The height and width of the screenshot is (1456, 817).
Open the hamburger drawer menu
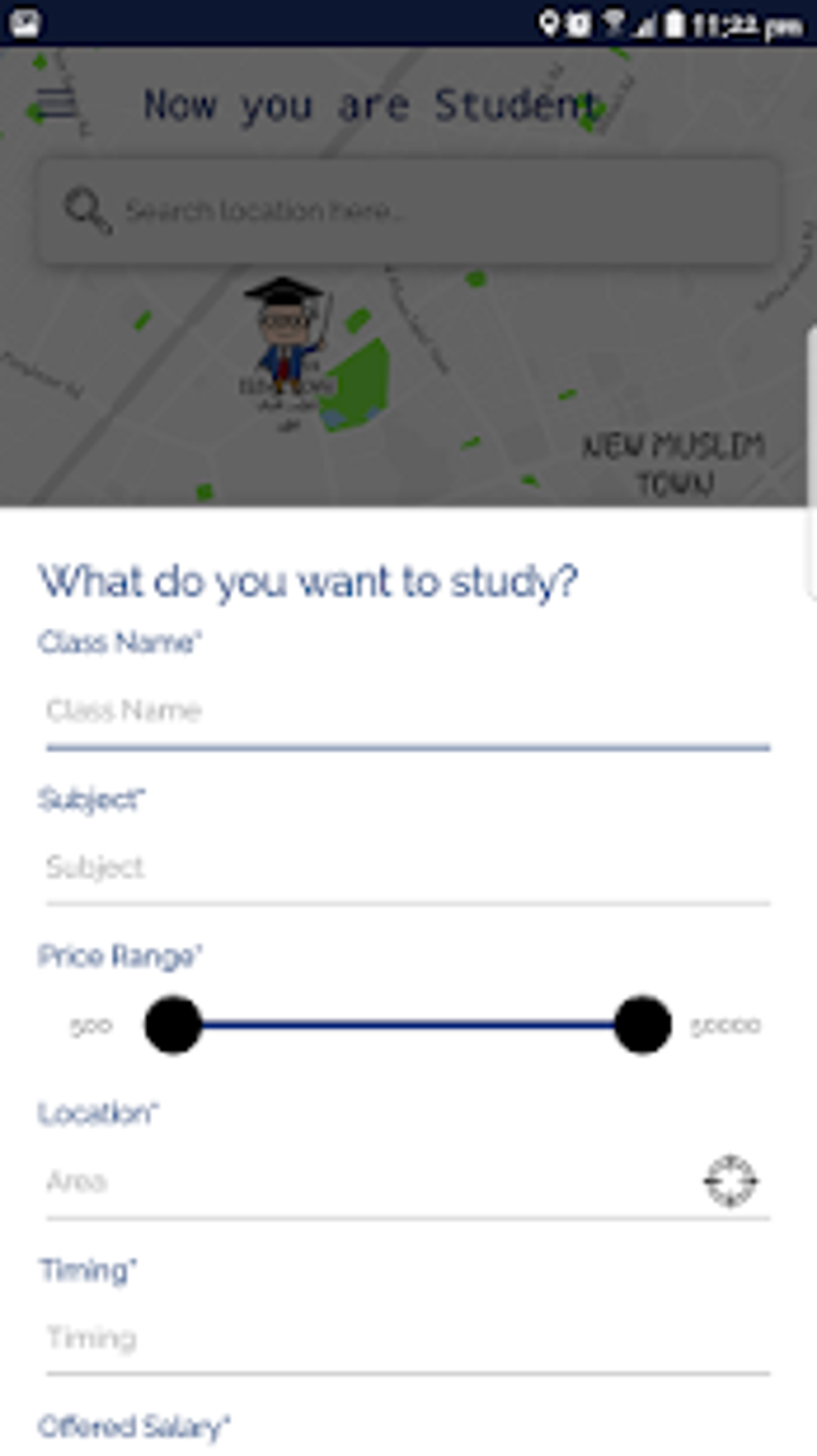[54, 103]
